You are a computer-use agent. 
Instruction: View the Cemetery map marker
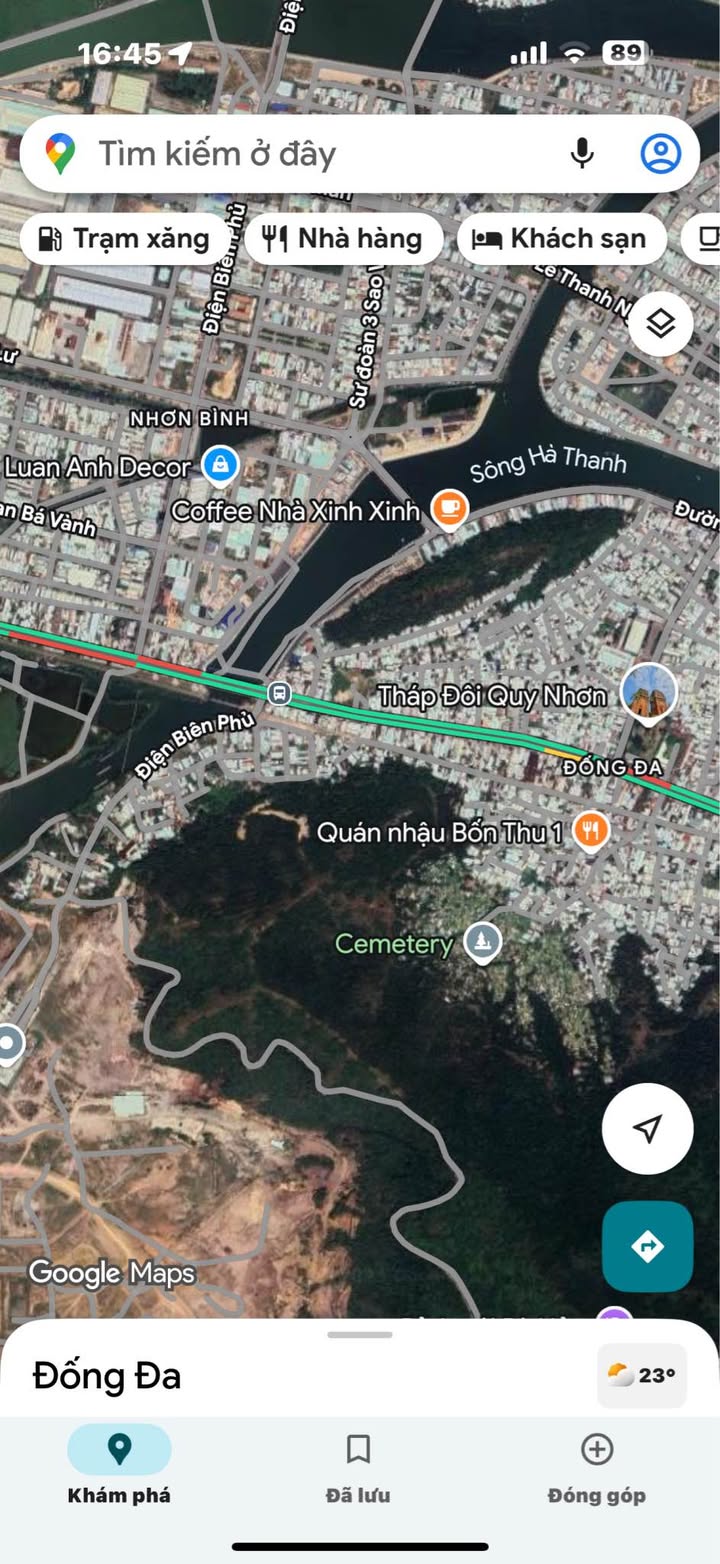[x=484, y=941]
